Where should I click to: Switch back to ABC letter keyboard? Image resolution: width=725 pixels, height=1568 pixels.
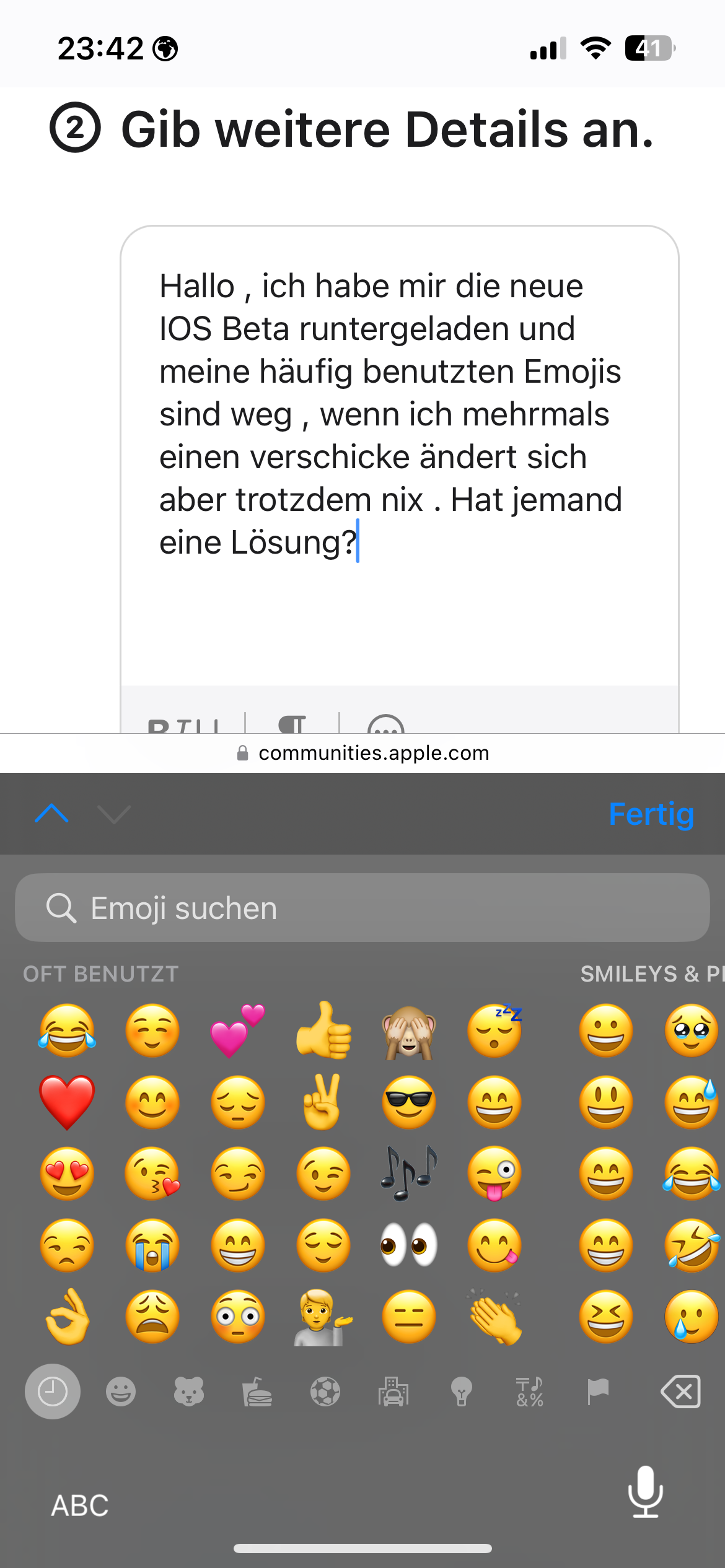coord(80,1505)
